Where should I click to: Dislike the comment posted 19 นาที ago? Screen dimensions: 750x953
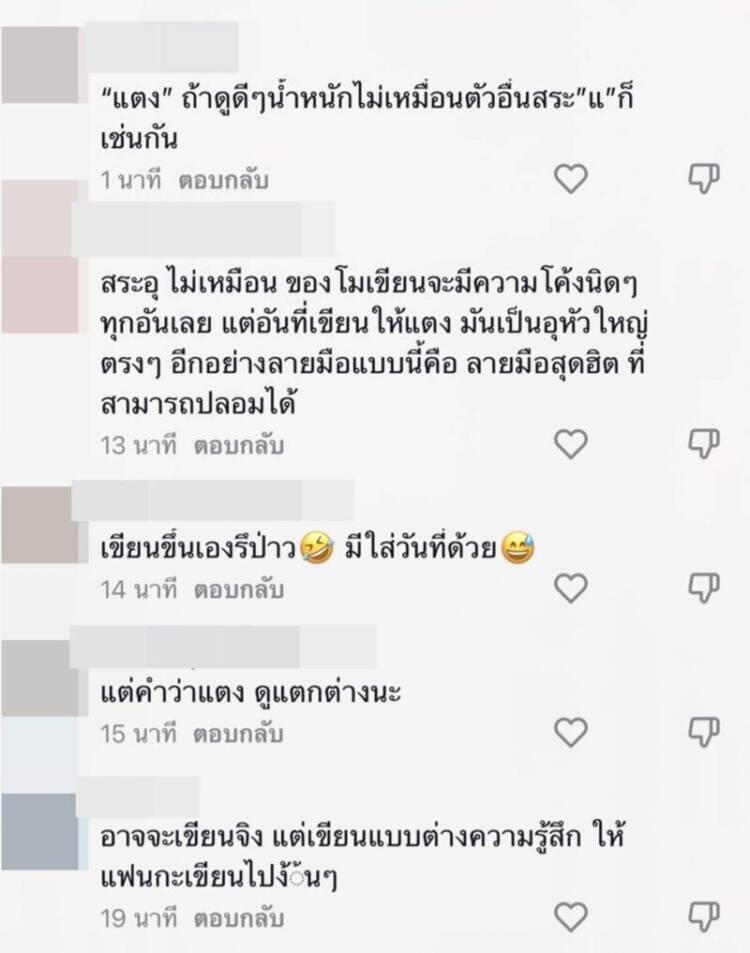pos(705,916)
